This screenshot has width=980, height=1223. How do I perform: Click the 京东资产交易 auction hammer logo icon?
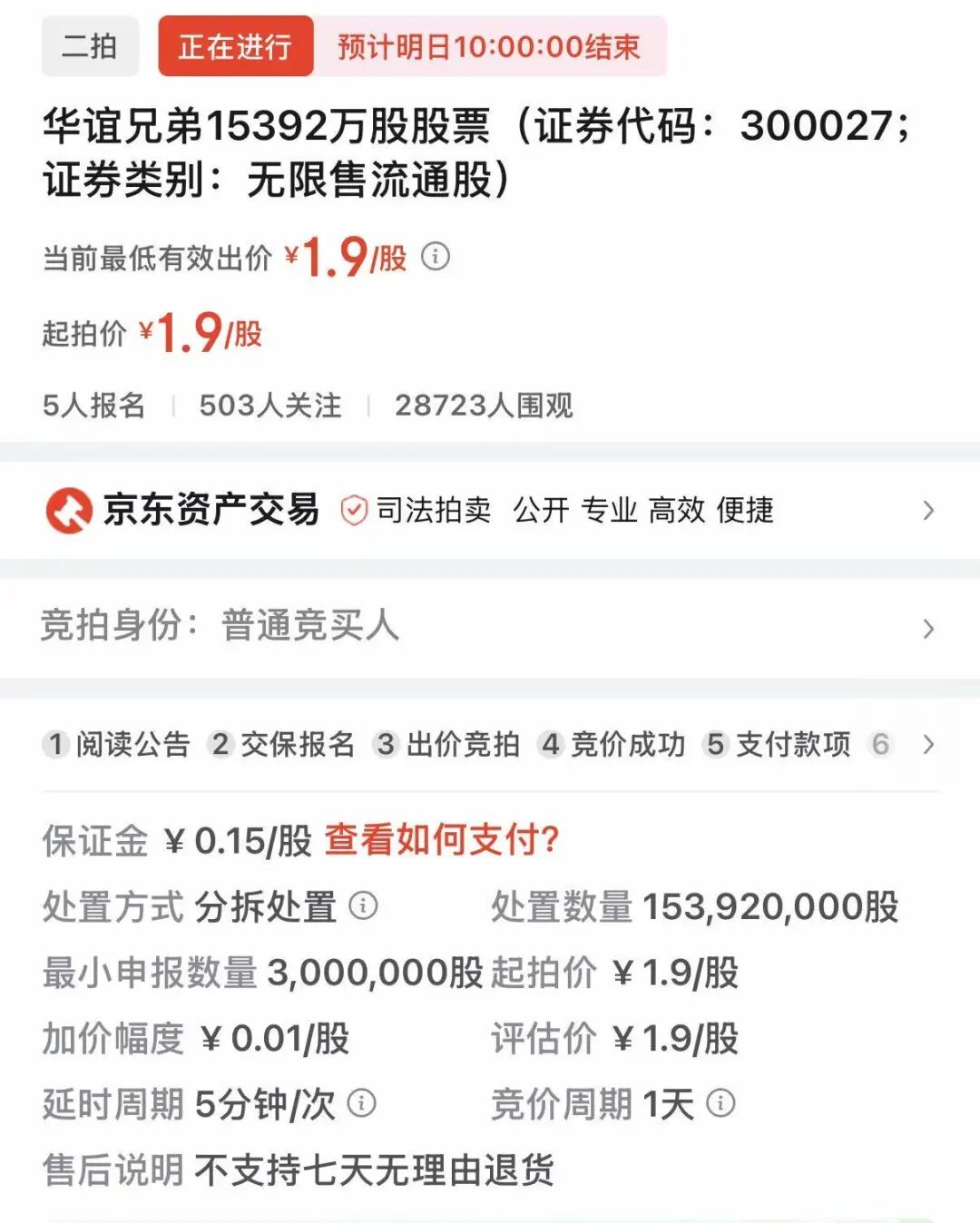69,511
